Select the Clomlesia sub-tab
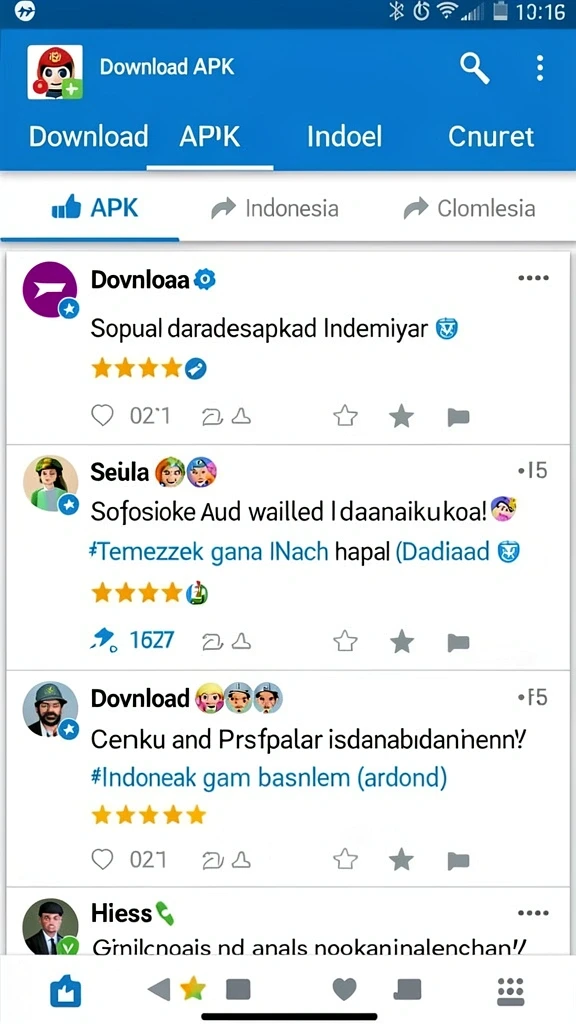 click(x=469, y=209)
